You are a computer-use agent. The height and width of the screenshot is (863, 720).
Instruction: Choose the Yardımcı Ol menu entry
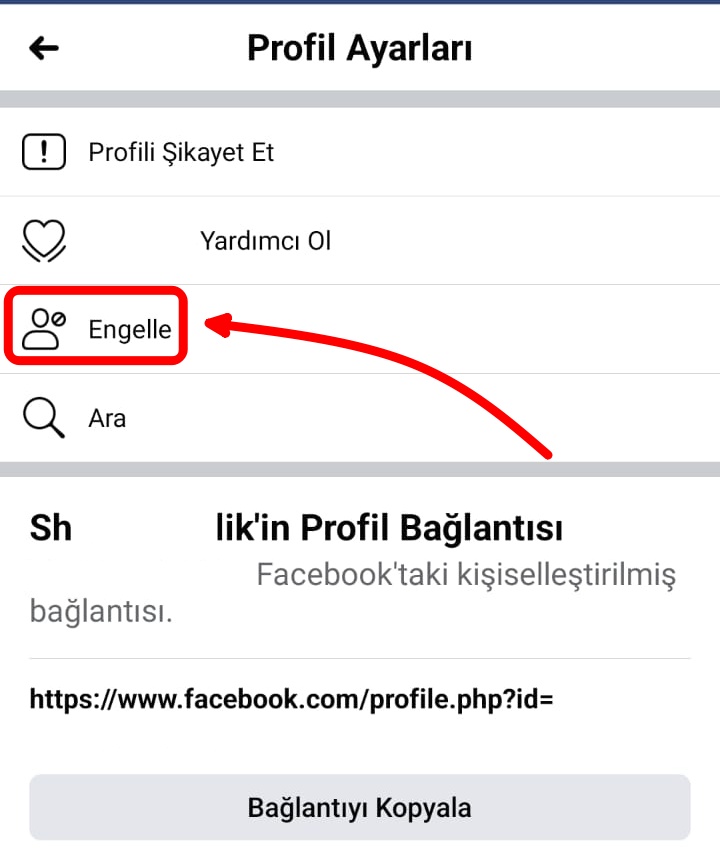(266, 240)
